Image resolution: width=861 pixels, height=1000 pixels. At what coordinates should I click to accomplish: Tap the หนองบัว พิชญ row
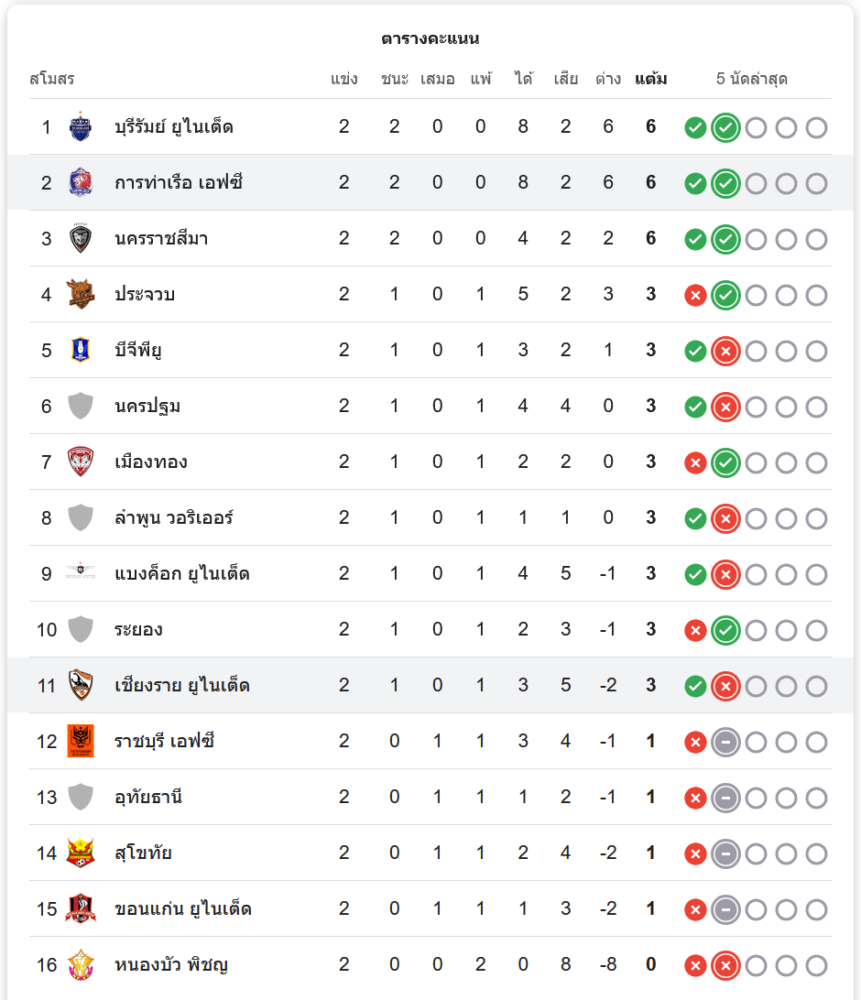(171, 965)
